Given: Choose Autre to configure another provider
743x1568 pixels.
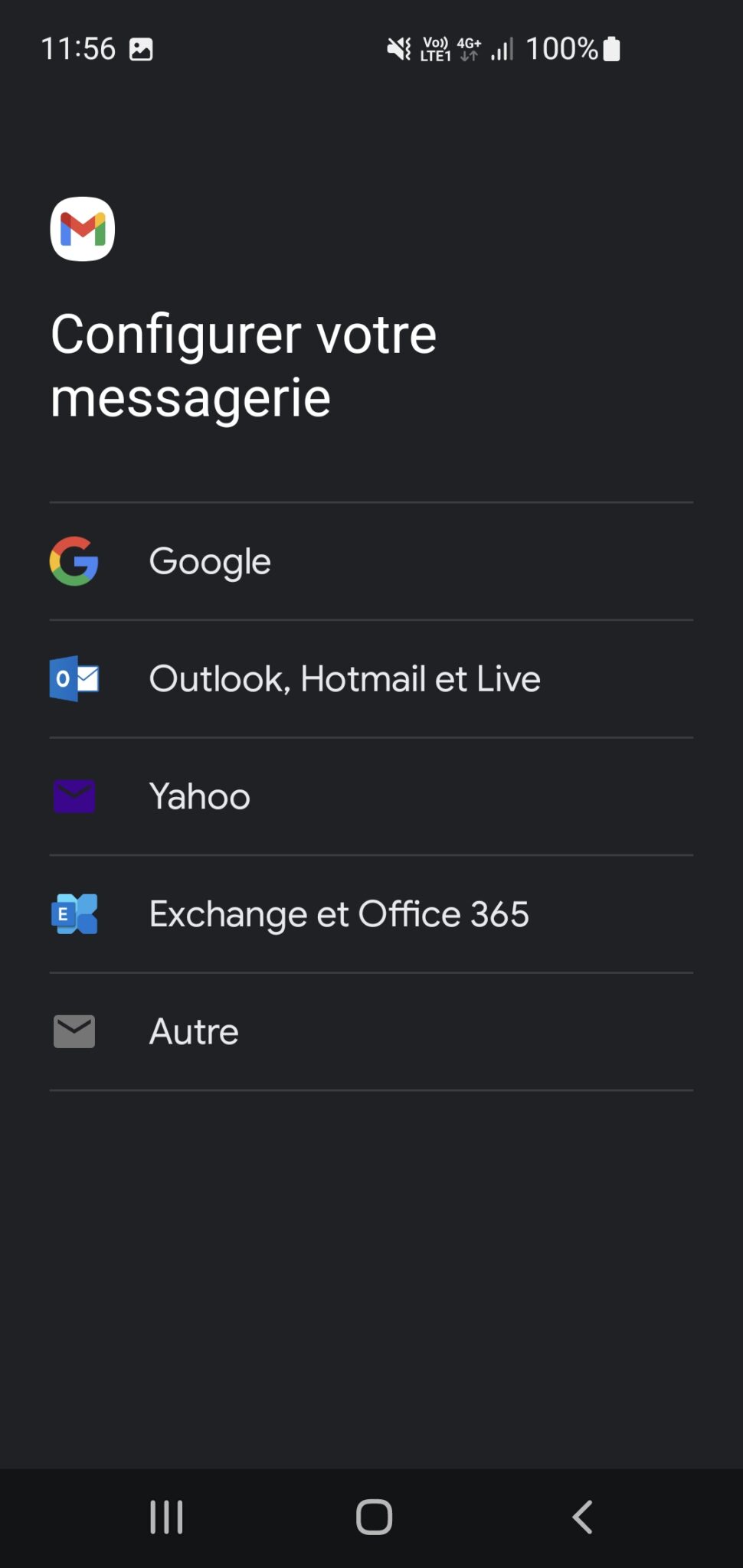Looking at the screenshot, I should click(193, 1031).
